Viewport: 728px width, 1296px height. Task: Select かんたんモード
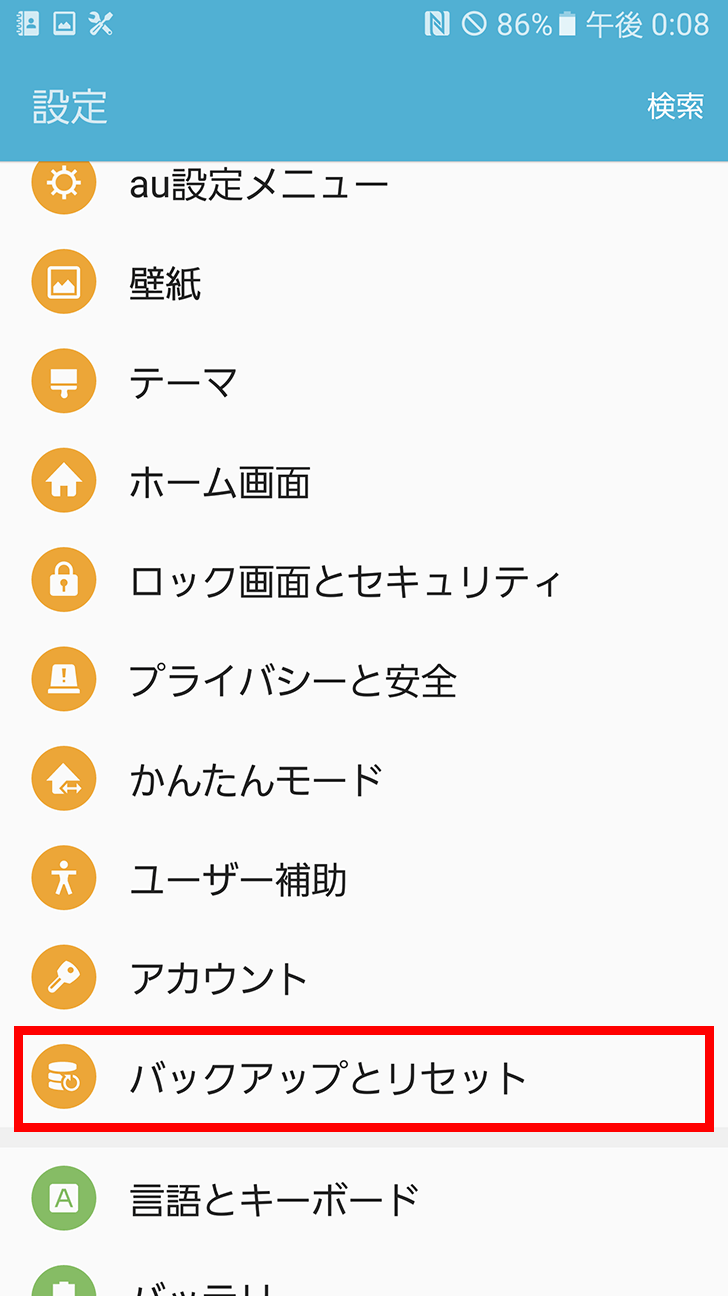[x=364, y=779]
